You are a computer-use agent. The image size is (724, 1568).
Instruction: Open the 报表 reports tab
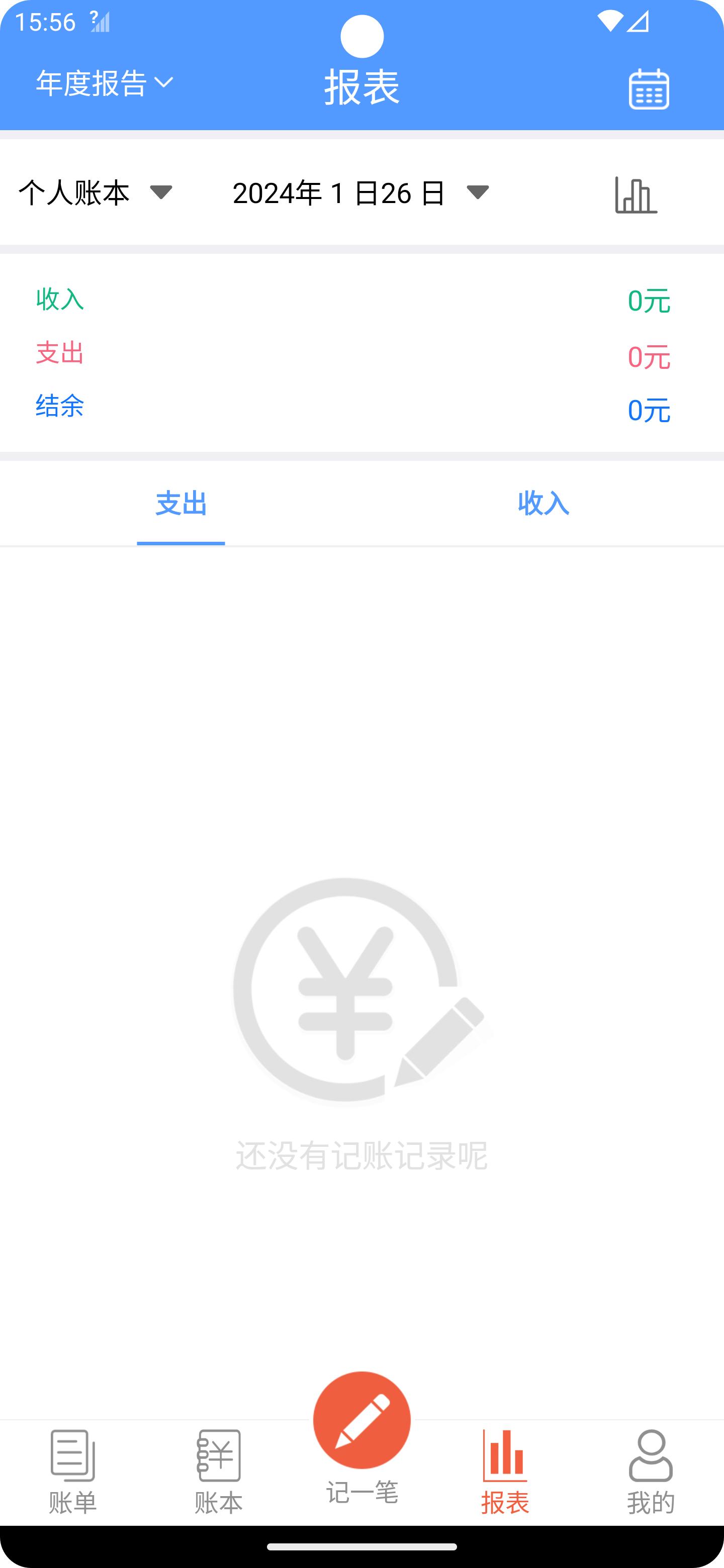point(505,1472)
